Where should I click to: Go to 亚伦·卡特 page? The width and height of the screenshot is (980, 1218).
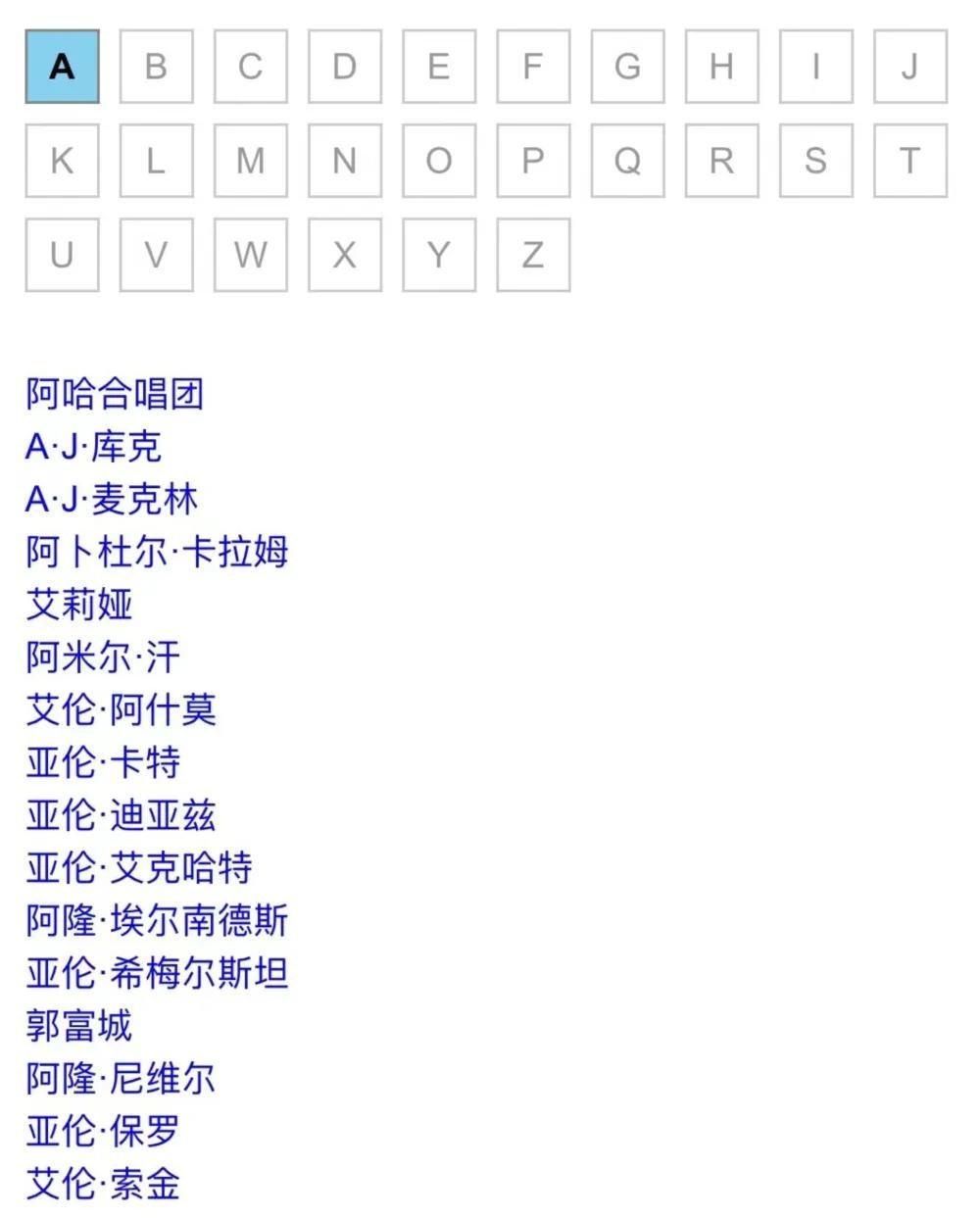point(103,762)
